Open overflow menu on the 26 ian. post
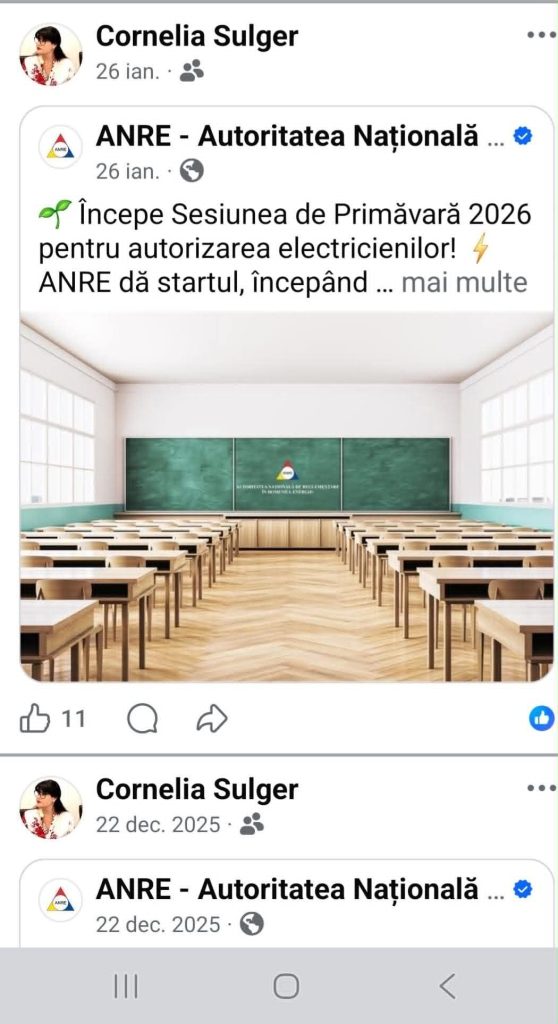The image size is (558, 1024). tap(541, 36)
